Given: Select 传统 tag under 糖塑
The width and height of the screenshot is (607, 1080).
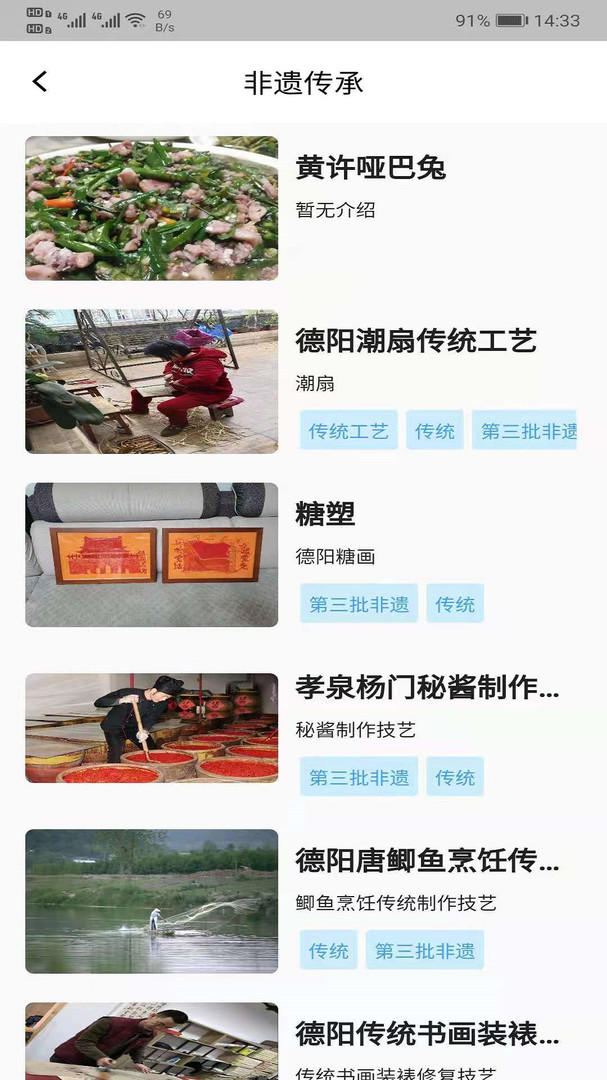Looking at the screenshot, I should tap(455, 604).
